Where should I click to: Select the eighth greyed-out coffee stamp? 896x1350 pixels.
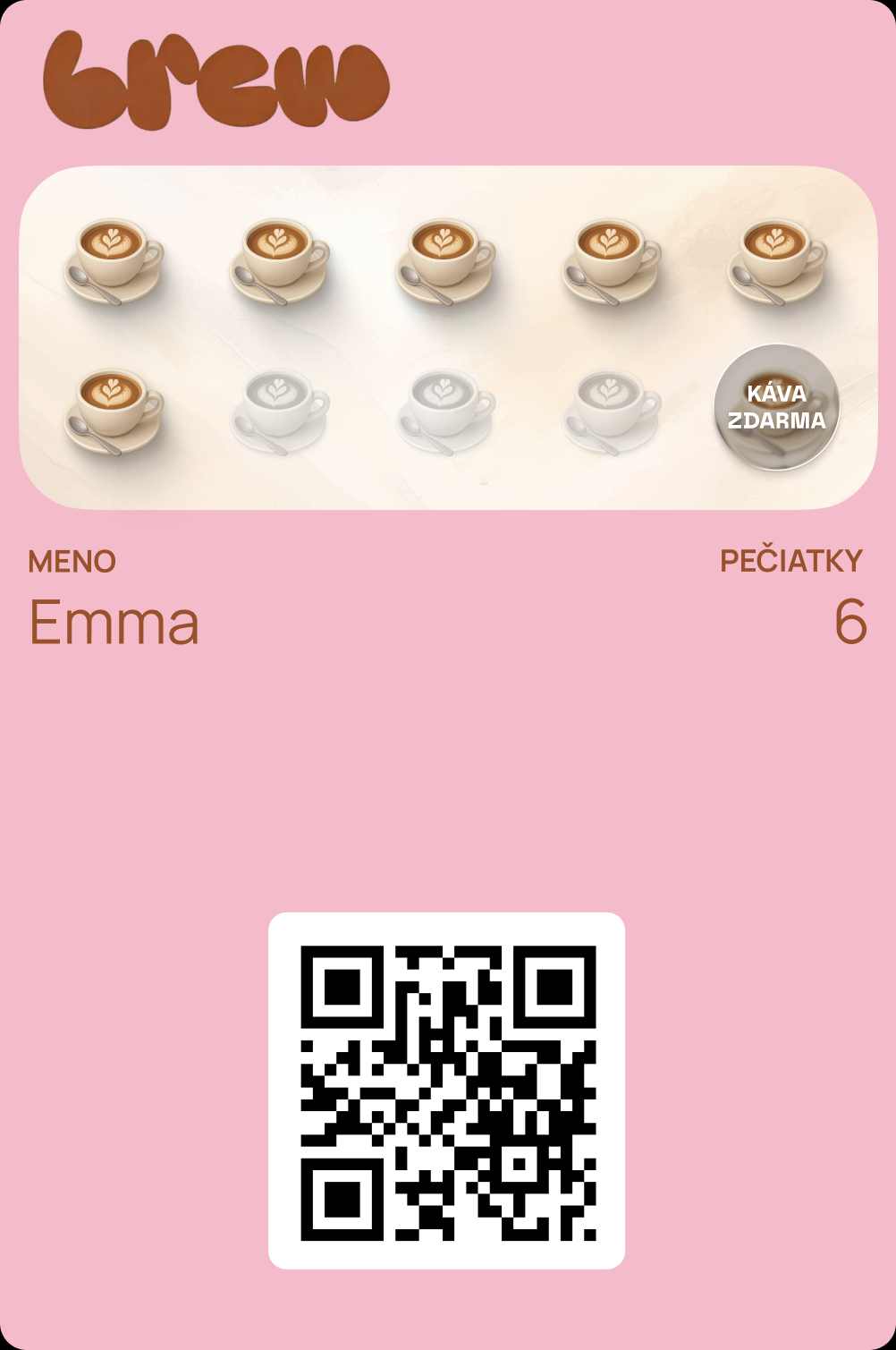[444, 407]
